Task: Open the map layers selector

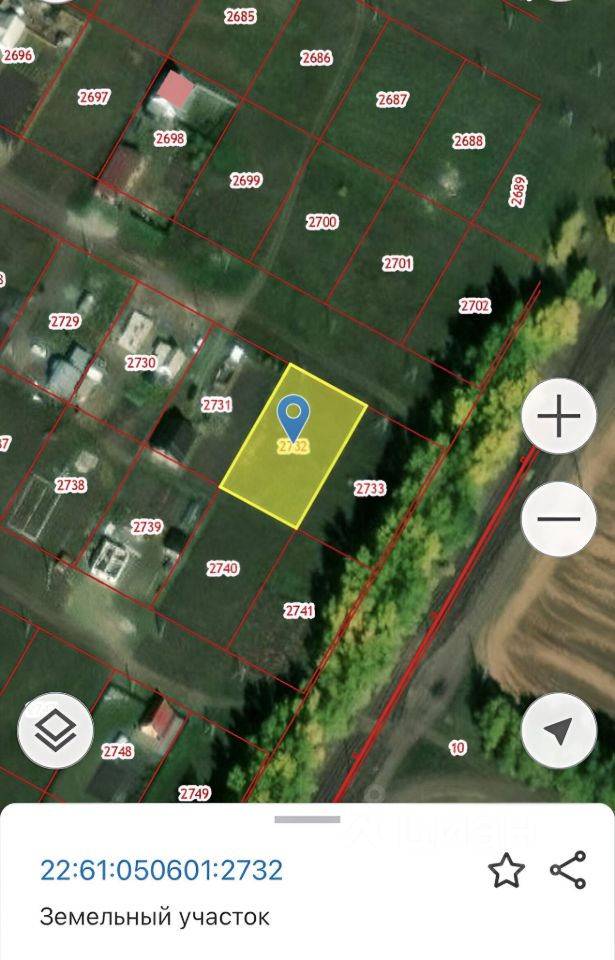Action: pyautogui.click(x=56, y=731)
